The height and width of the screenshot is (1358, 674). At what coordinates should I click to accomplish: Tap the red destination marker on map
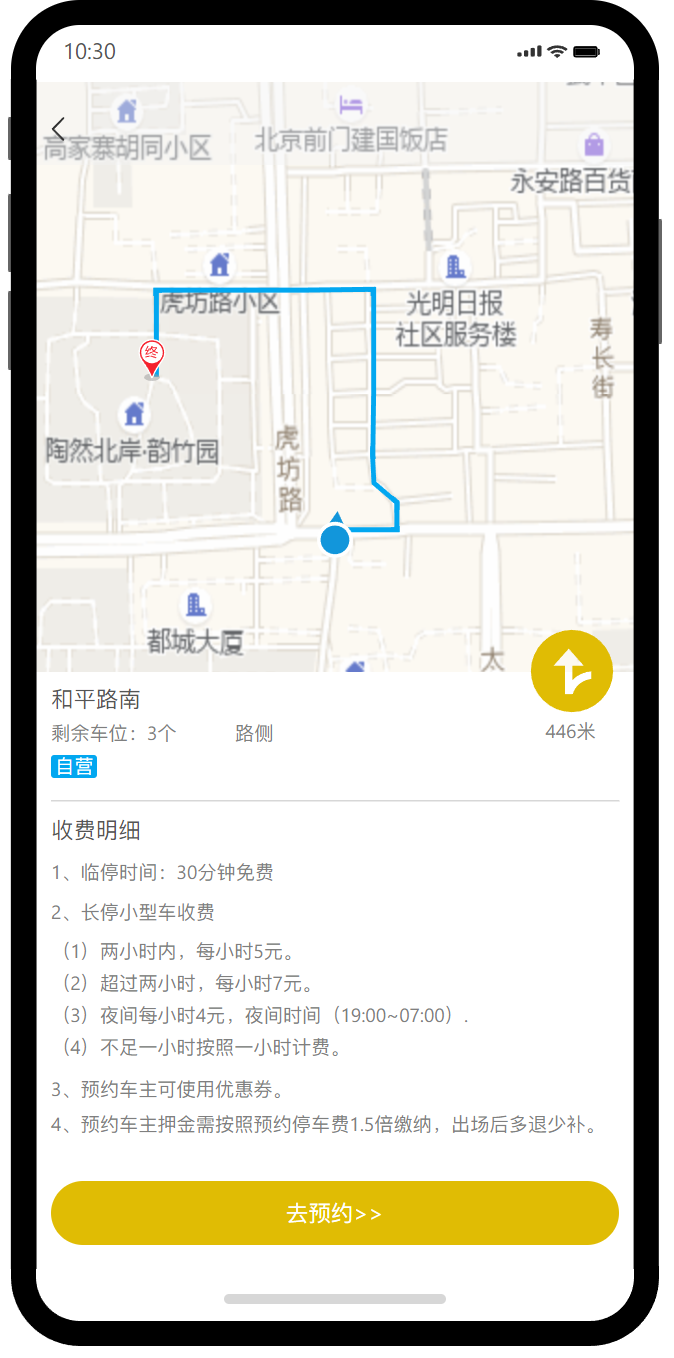(152, 357)
